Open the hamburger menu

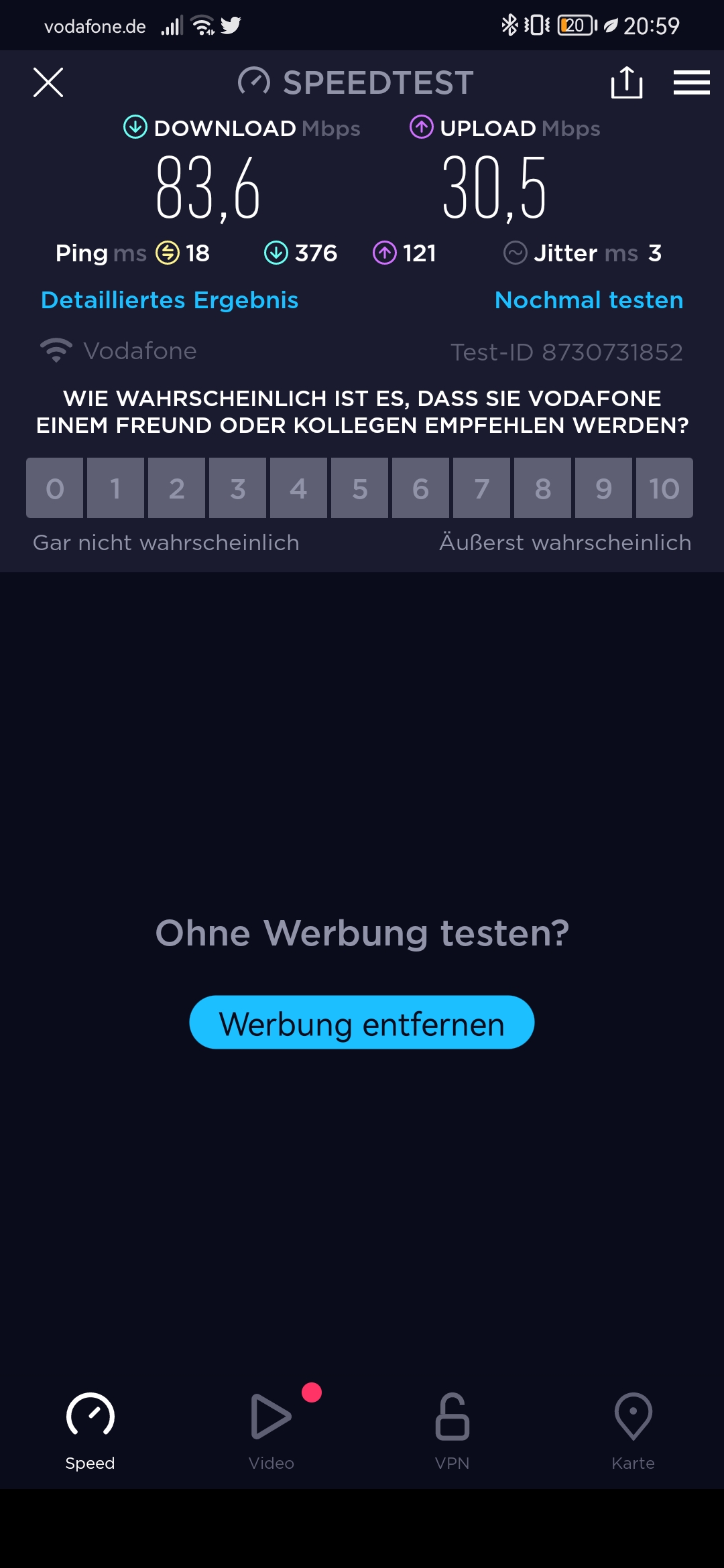691,82
